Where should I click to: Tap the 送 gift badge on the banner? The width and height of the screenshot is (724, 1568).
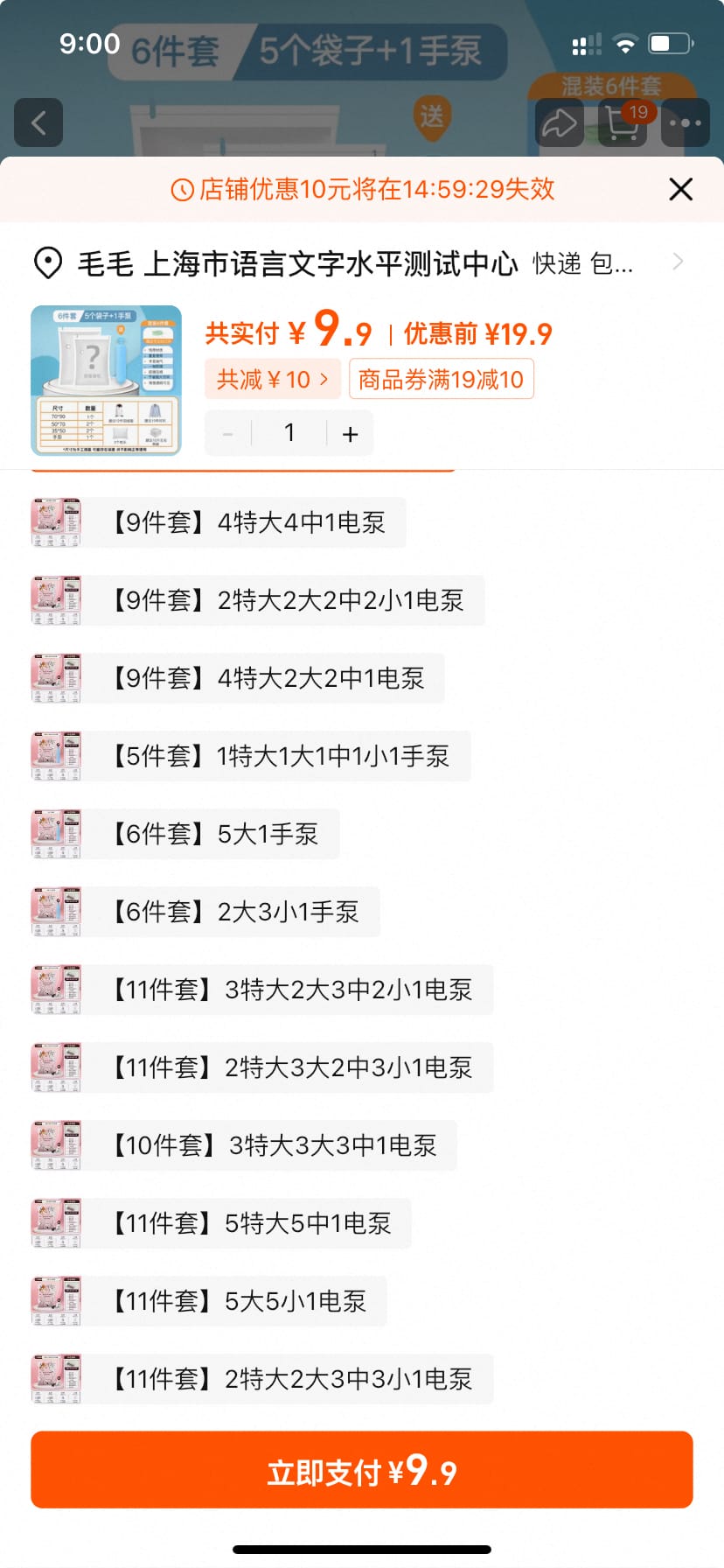pos(430,115)
